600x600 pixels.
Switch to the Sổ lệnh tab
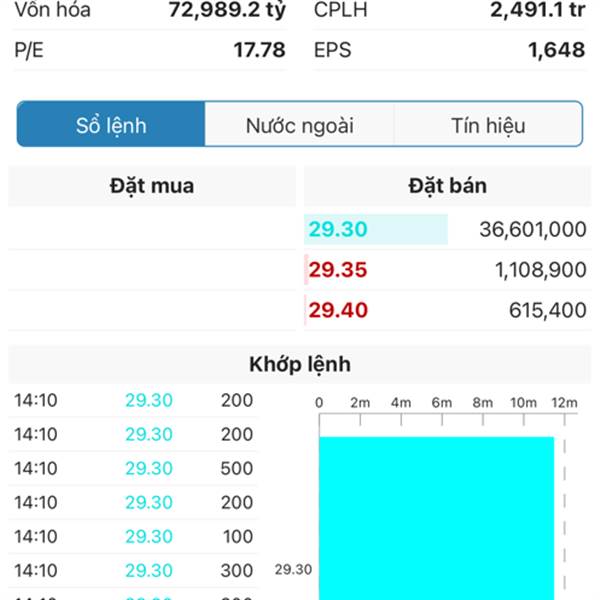111,126
